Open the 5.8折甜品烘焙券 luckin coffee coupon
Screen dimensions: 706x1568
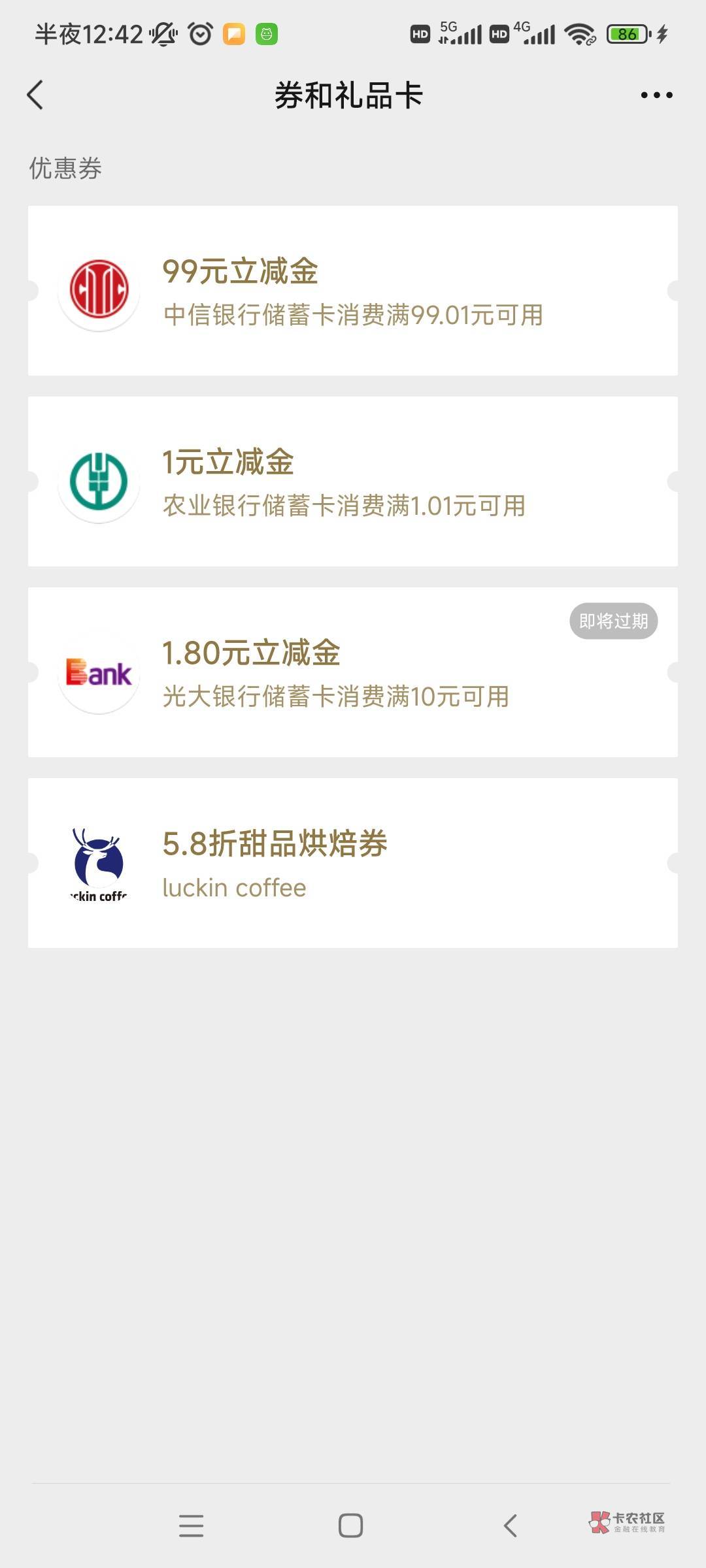point(353,863)
